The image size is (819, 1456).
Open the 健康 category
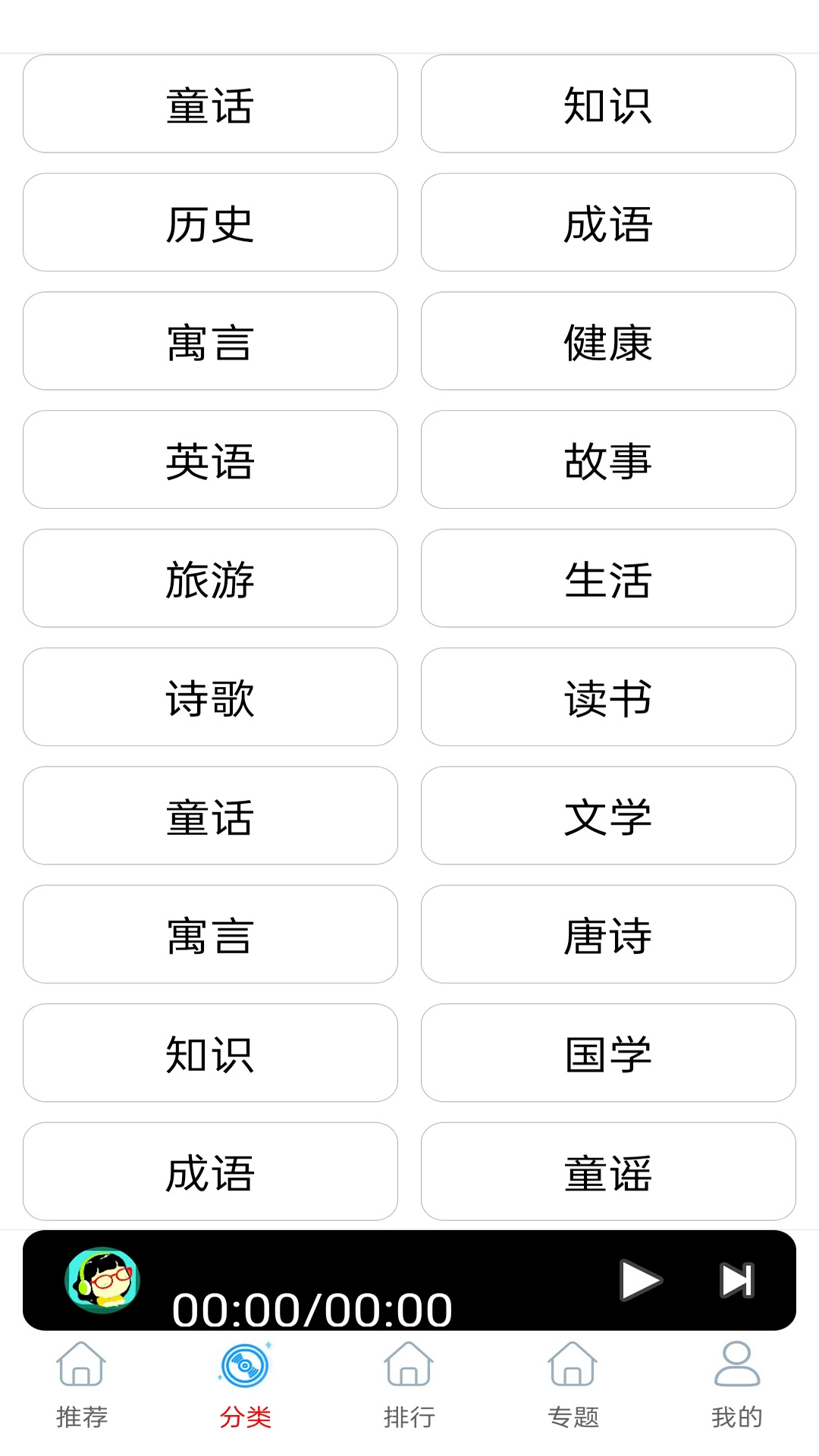(607, 340)
